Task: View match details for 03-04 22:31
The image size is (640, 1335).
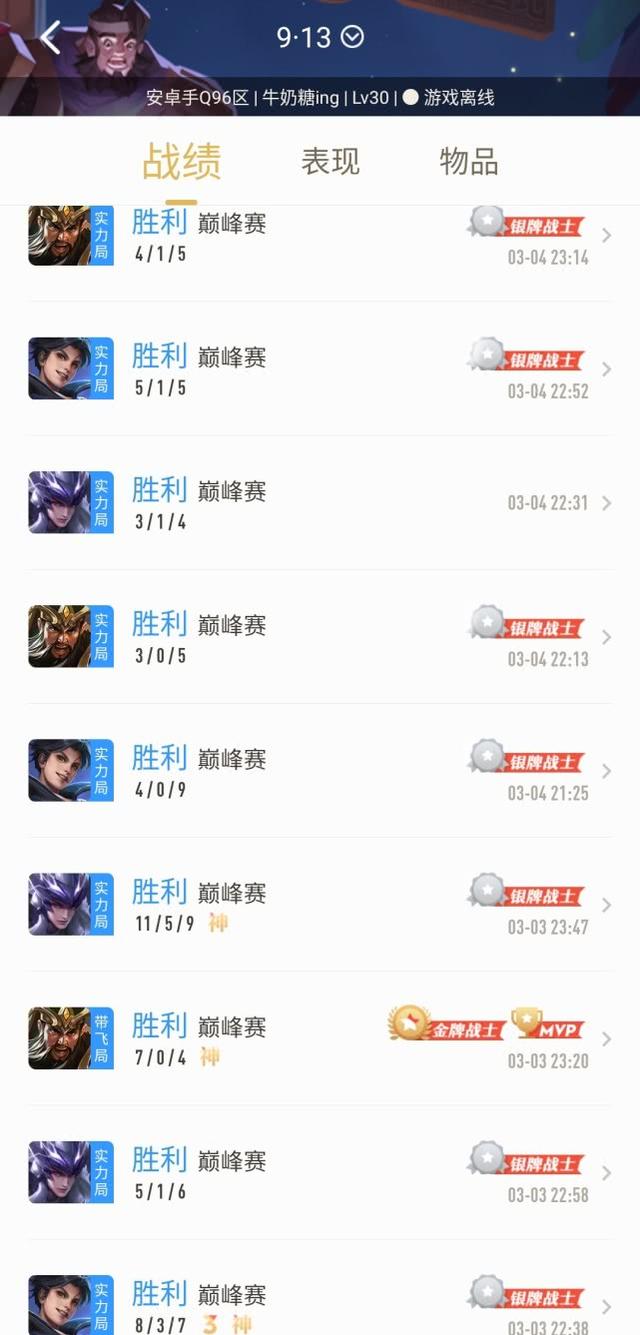Action: click(320, 503)
